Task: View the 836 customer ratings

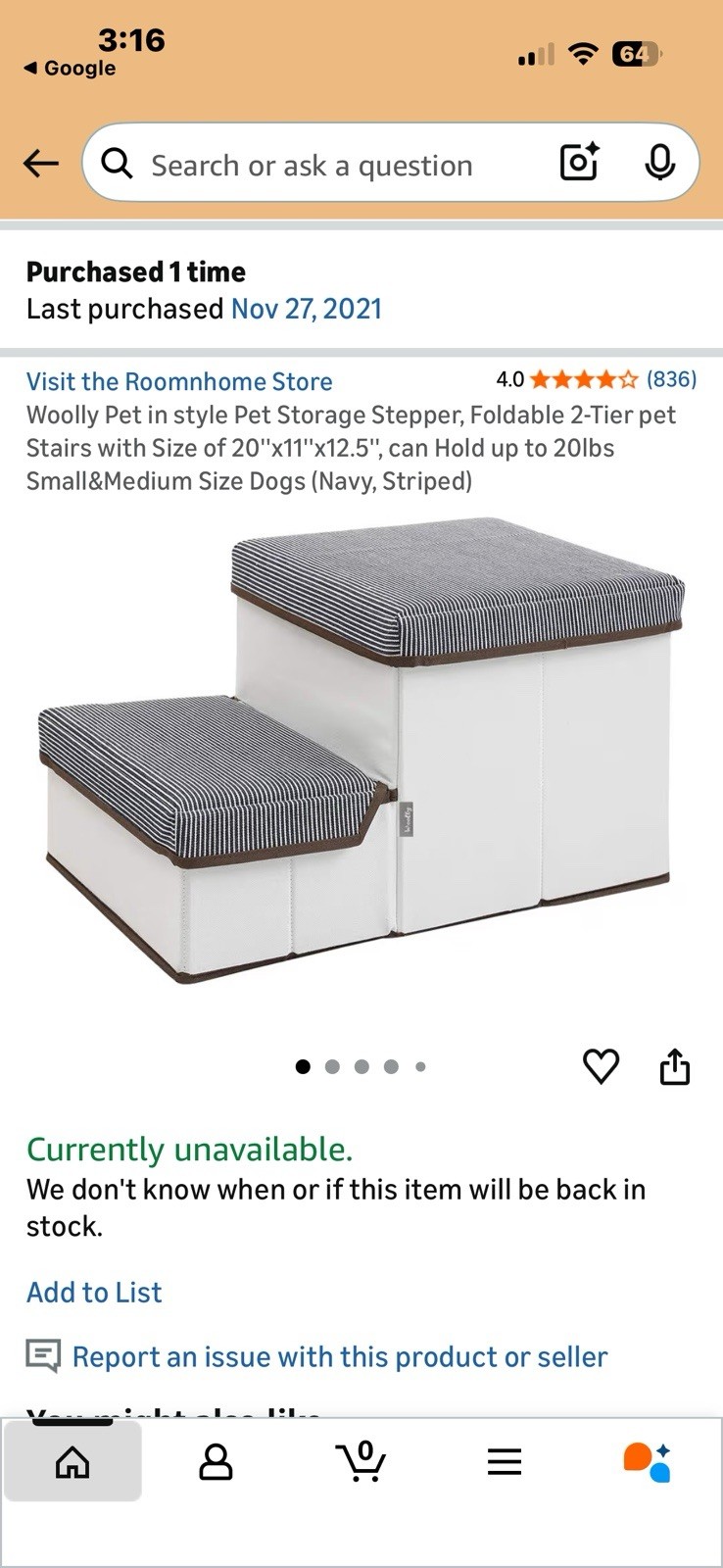Action: tap(671, 379)
